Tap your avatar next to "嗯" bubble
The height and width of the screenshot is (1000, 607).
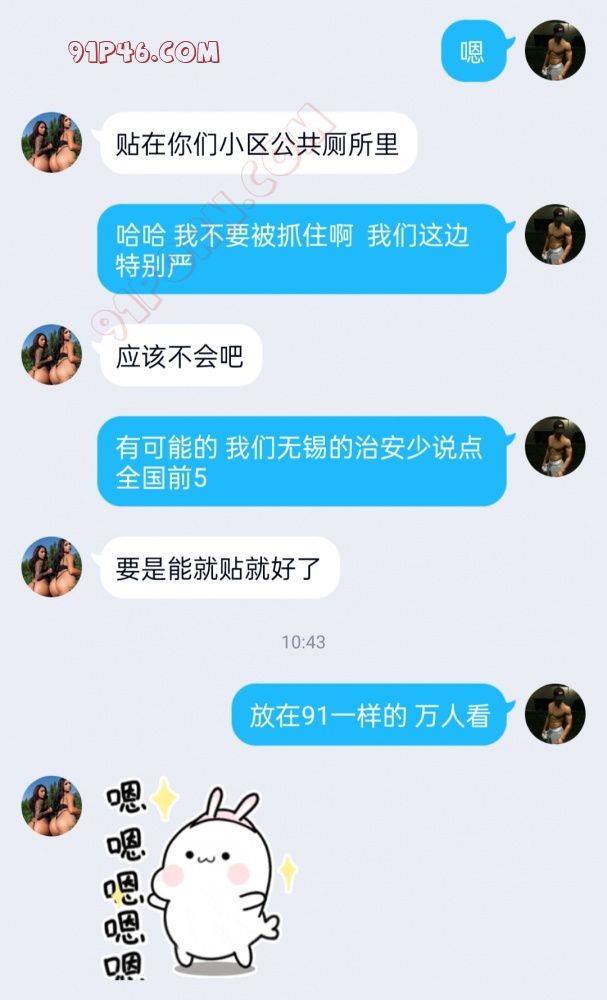pyautogui.click(x=555, y=50)
